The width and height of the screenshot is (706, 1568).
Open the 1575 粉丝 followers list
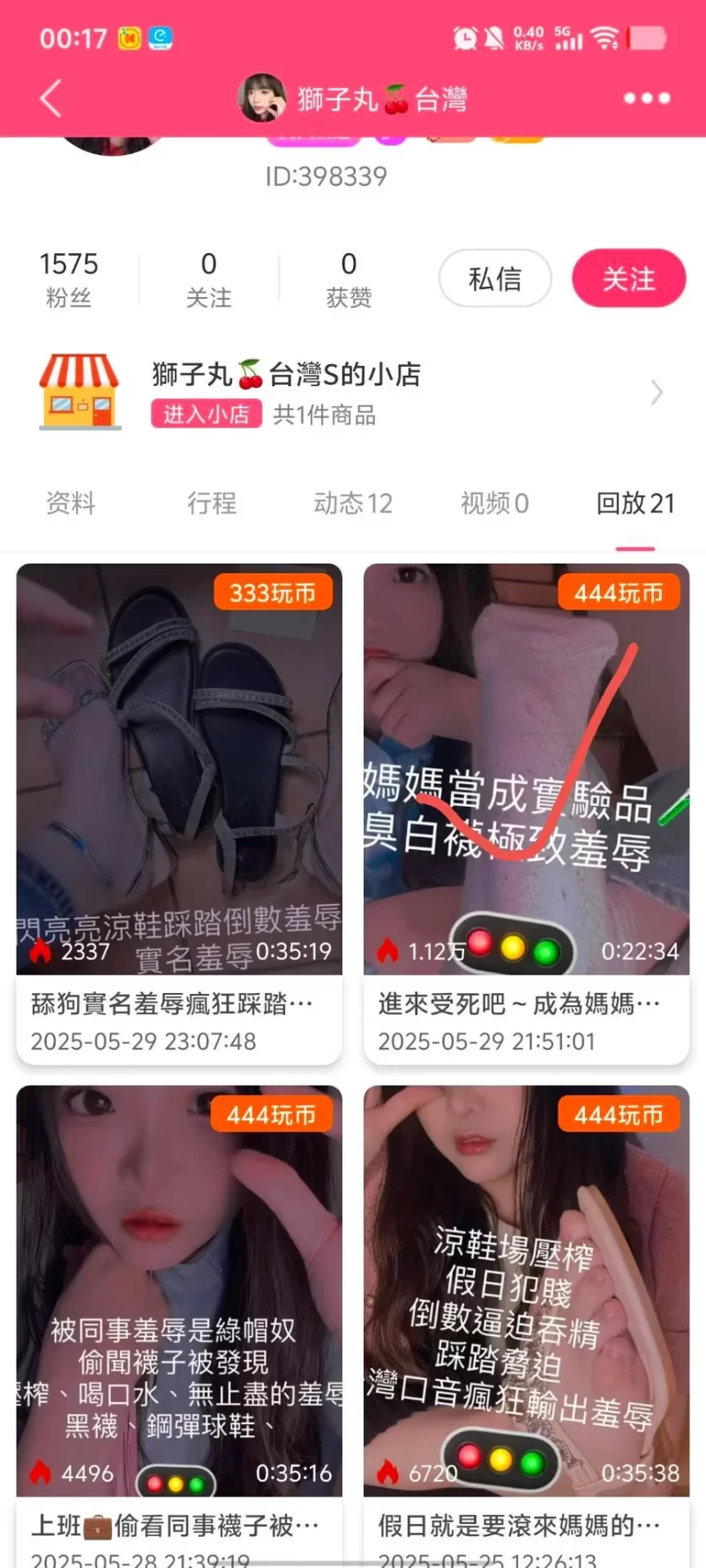[69, 279]
